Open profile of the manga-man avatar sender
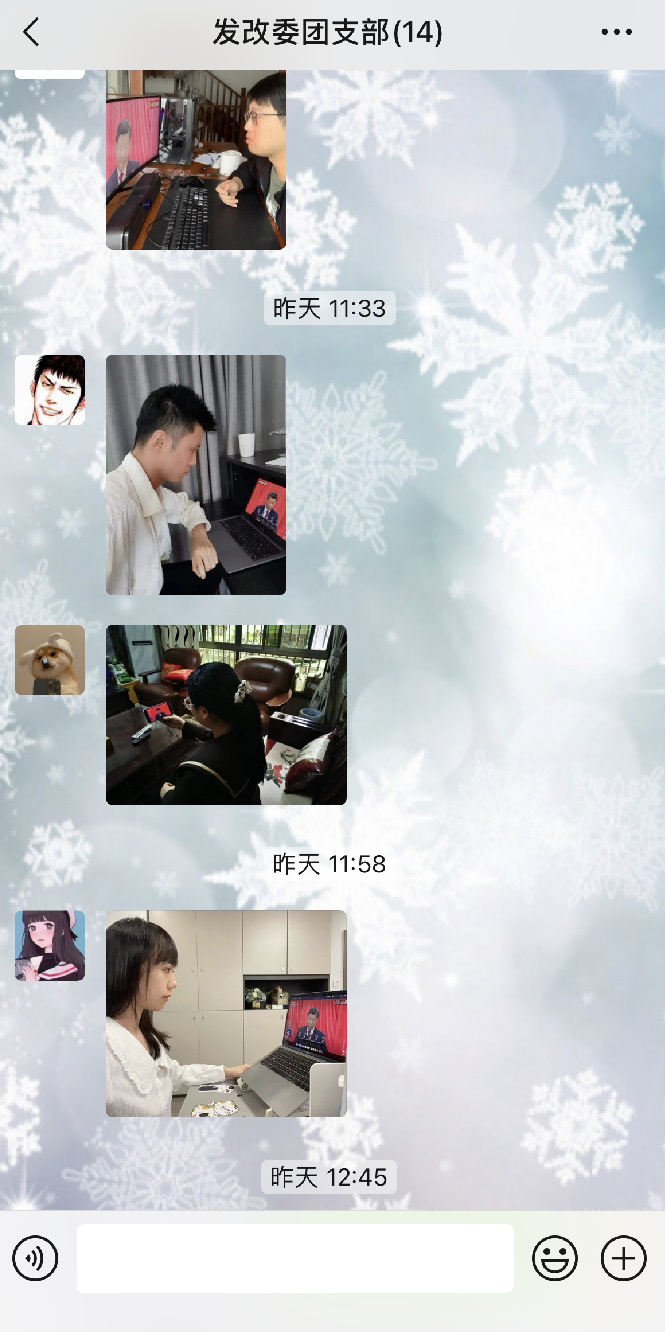666x1332 pixels. (x=50, y=390)
